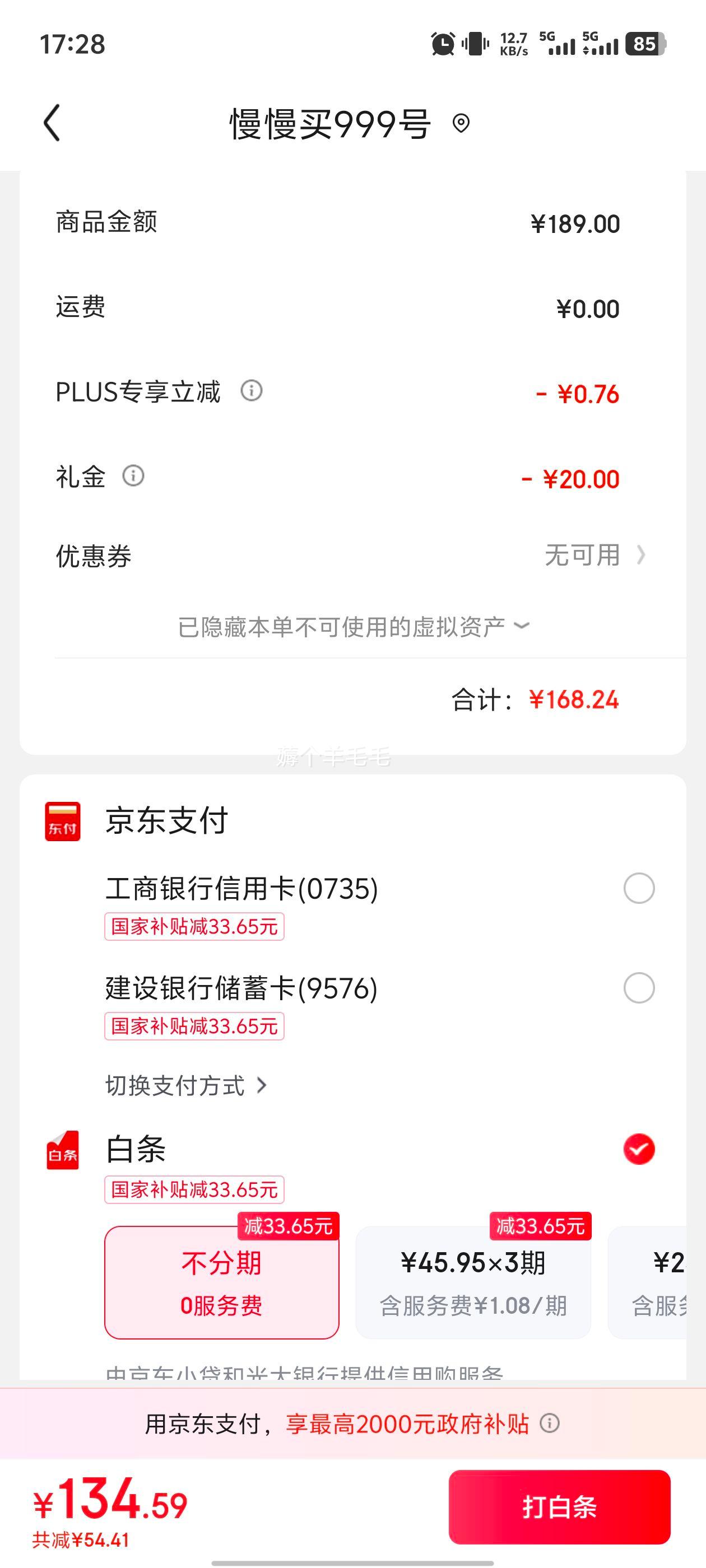Select the 不分期 0服务费 installment plan
706x1568 pixels.
(221, 1281)
